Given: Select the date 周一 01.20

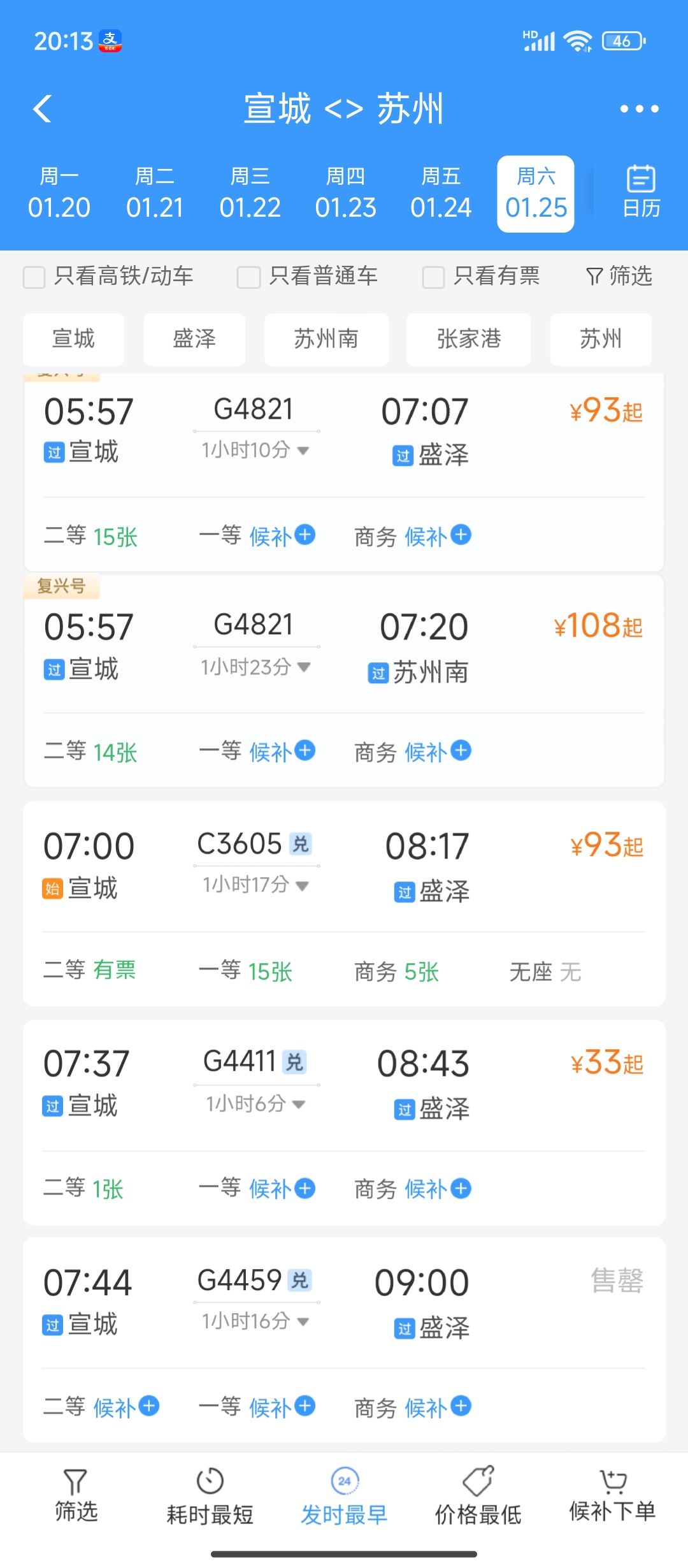Looking at the screenshot, I should [59, 193].
